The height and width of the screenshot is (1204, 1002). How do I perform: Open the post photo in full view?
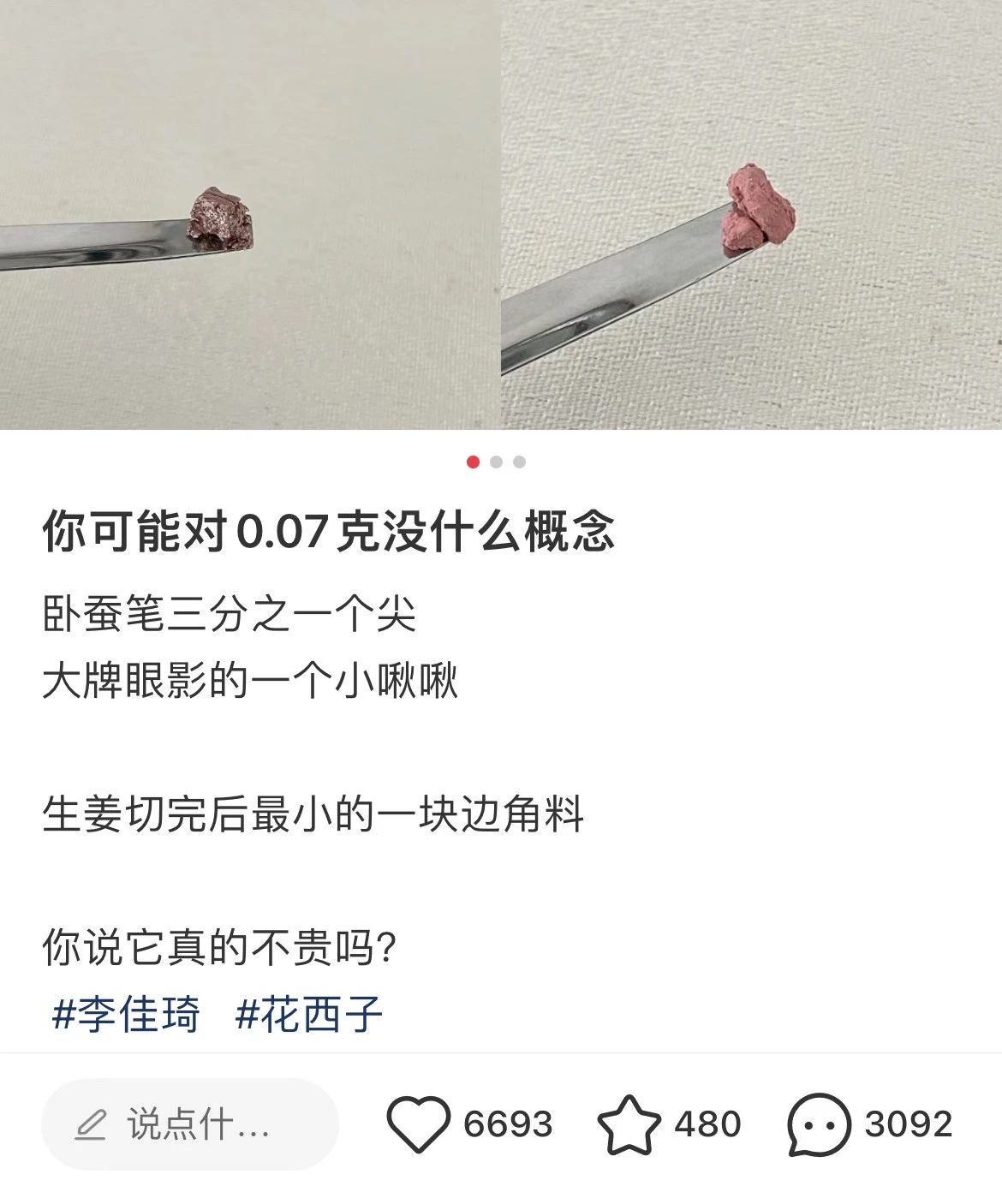(x=501, y=214)
